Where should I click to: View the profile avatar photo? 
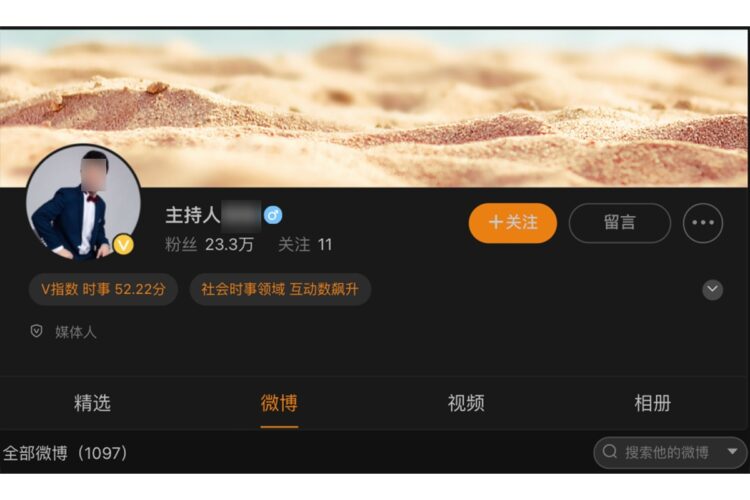82,202
